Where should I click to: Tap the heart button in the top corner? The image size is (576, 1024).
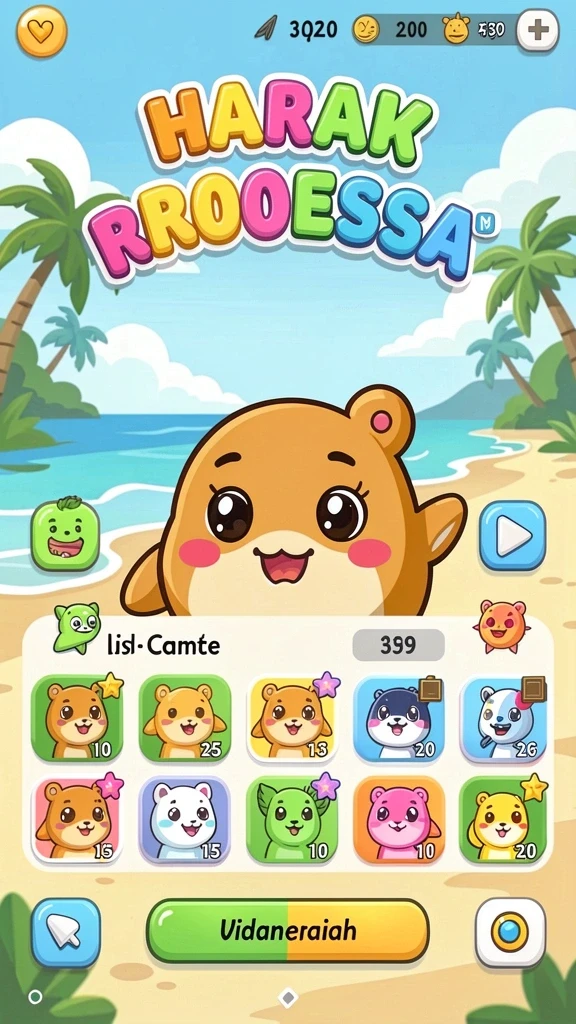point(40,31)
